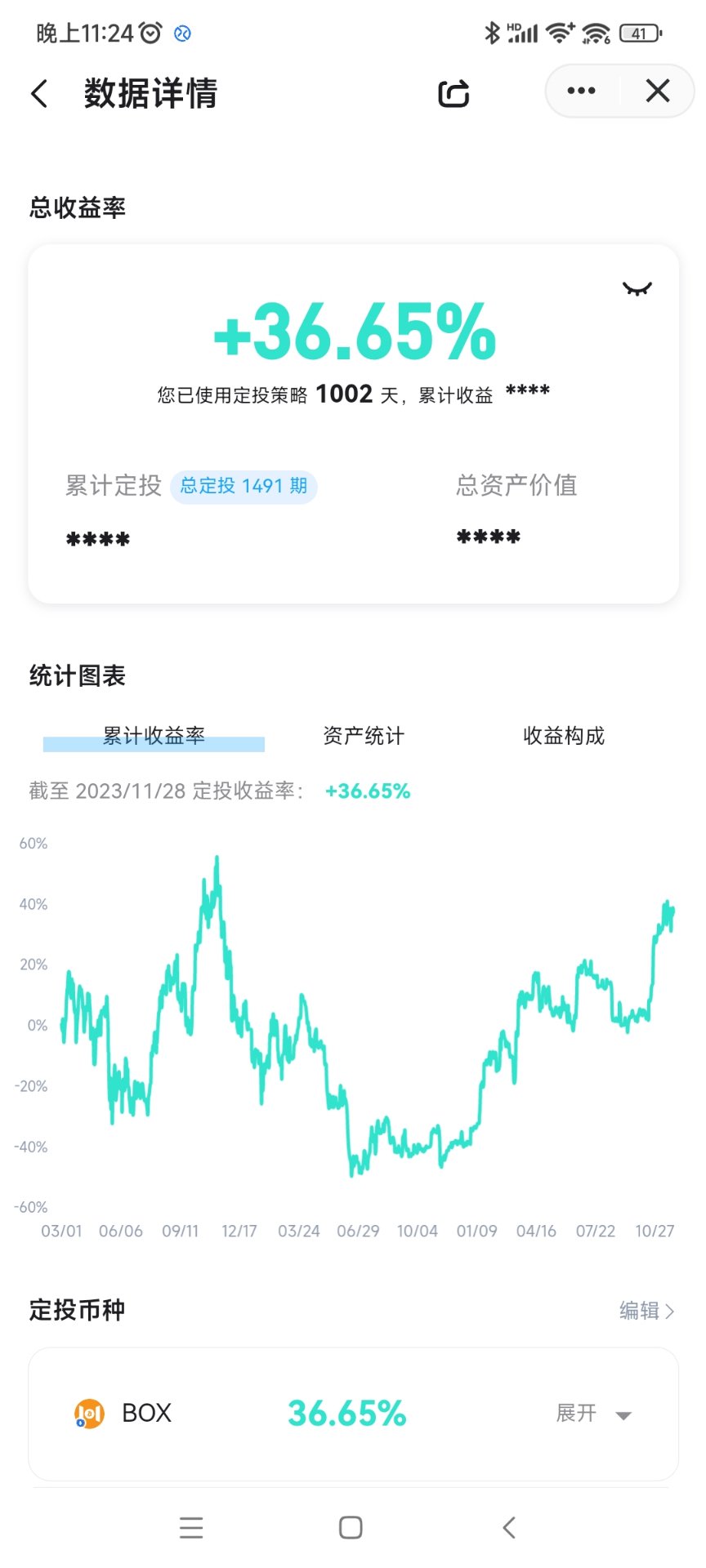Share this data detail page
The height and width of the screenshot is (1568, 706).
[454, 93]
